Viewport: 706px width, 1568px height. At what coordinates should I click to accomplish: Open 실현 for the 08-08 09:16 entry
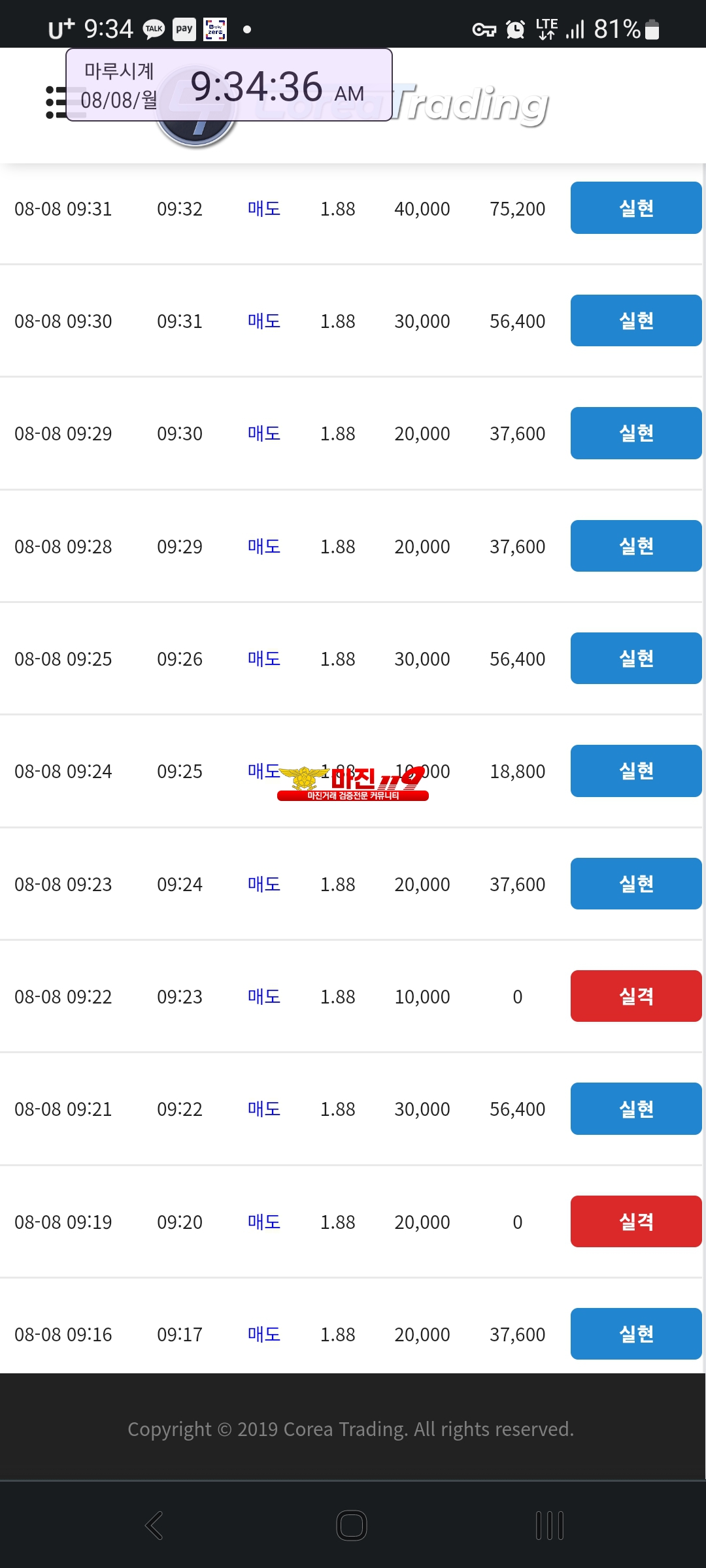(x=635, y=1333)
